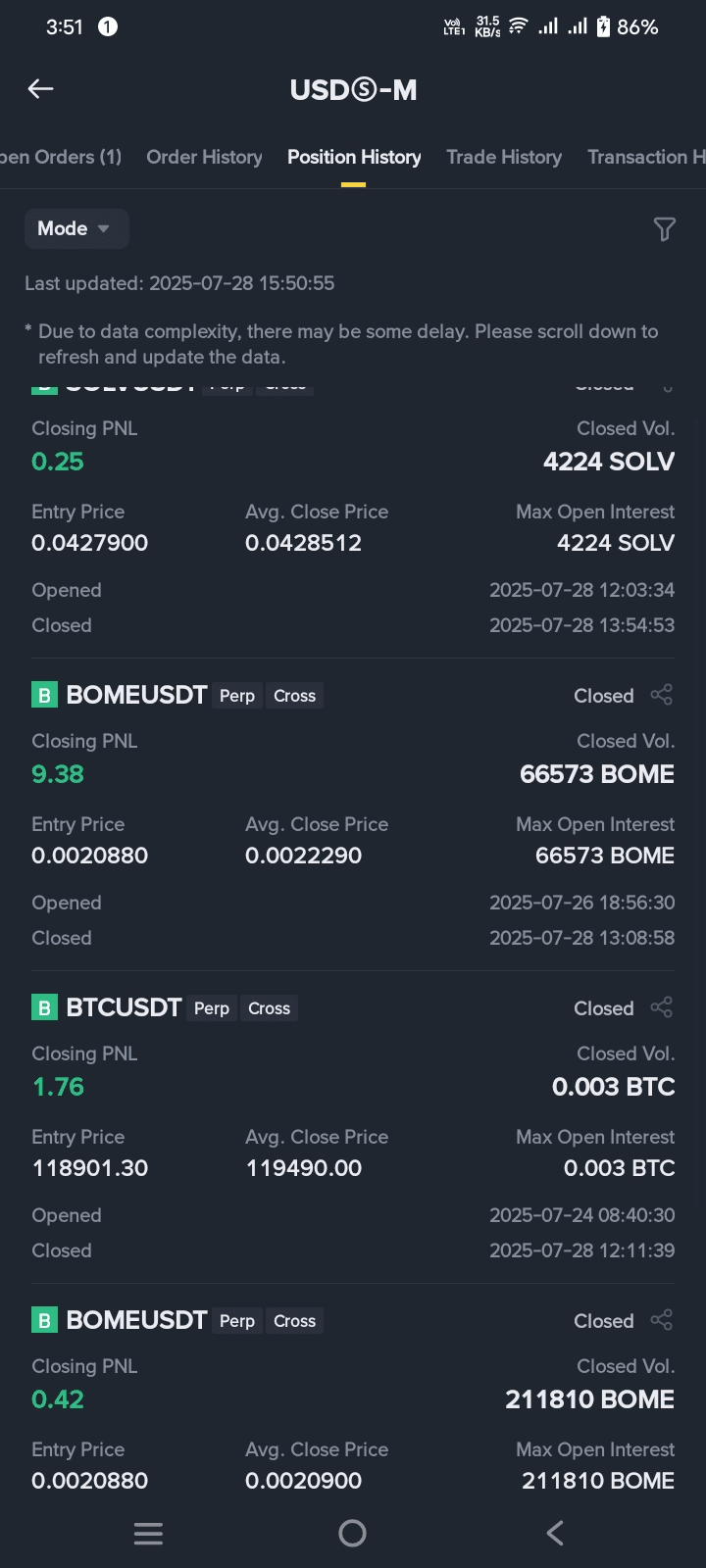This screenshot has height=1568, width=706.
Task: Expand the Mode dropdown
Action: [x=76, y=228]
